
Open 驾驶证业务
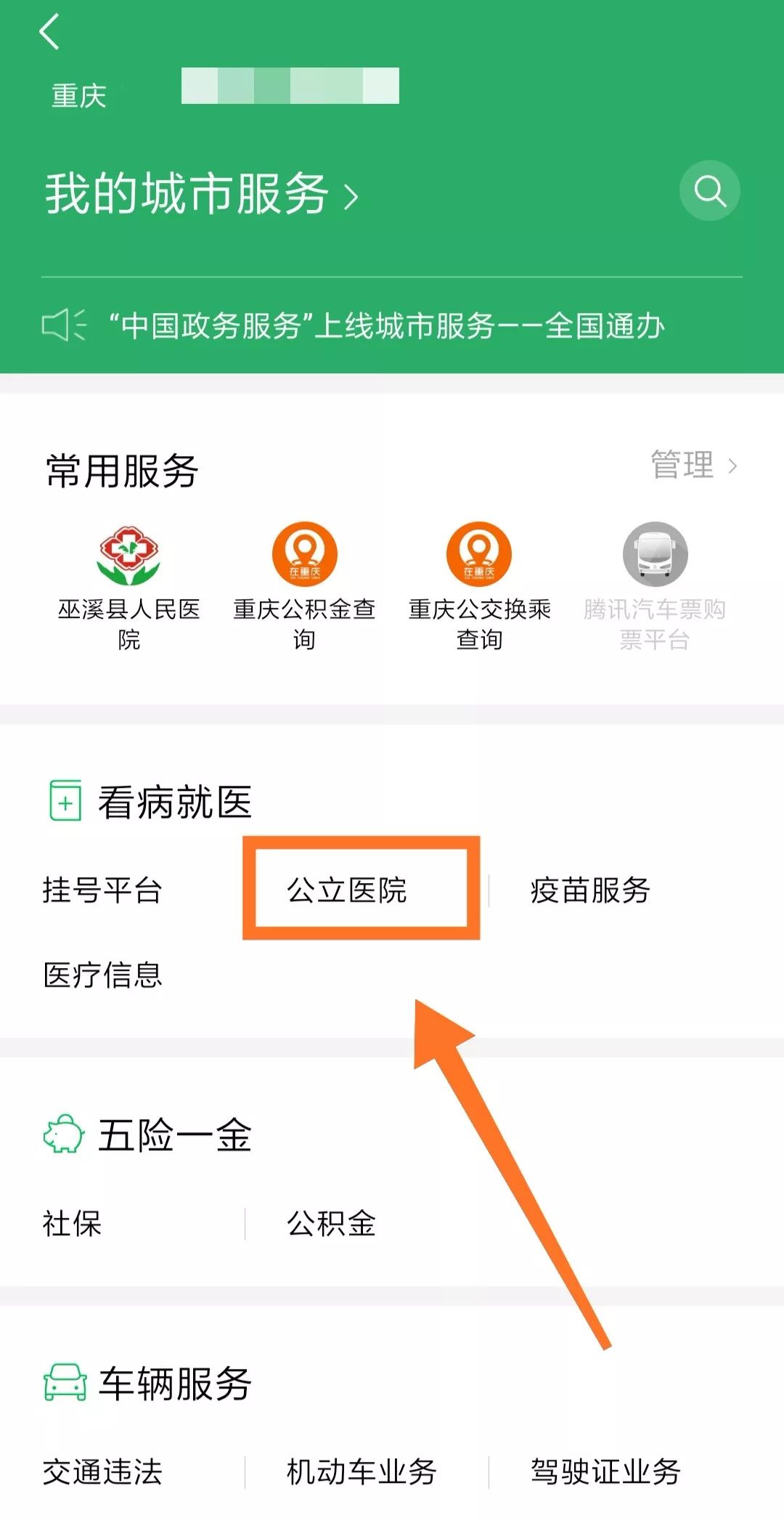(x=605, y=1472)
